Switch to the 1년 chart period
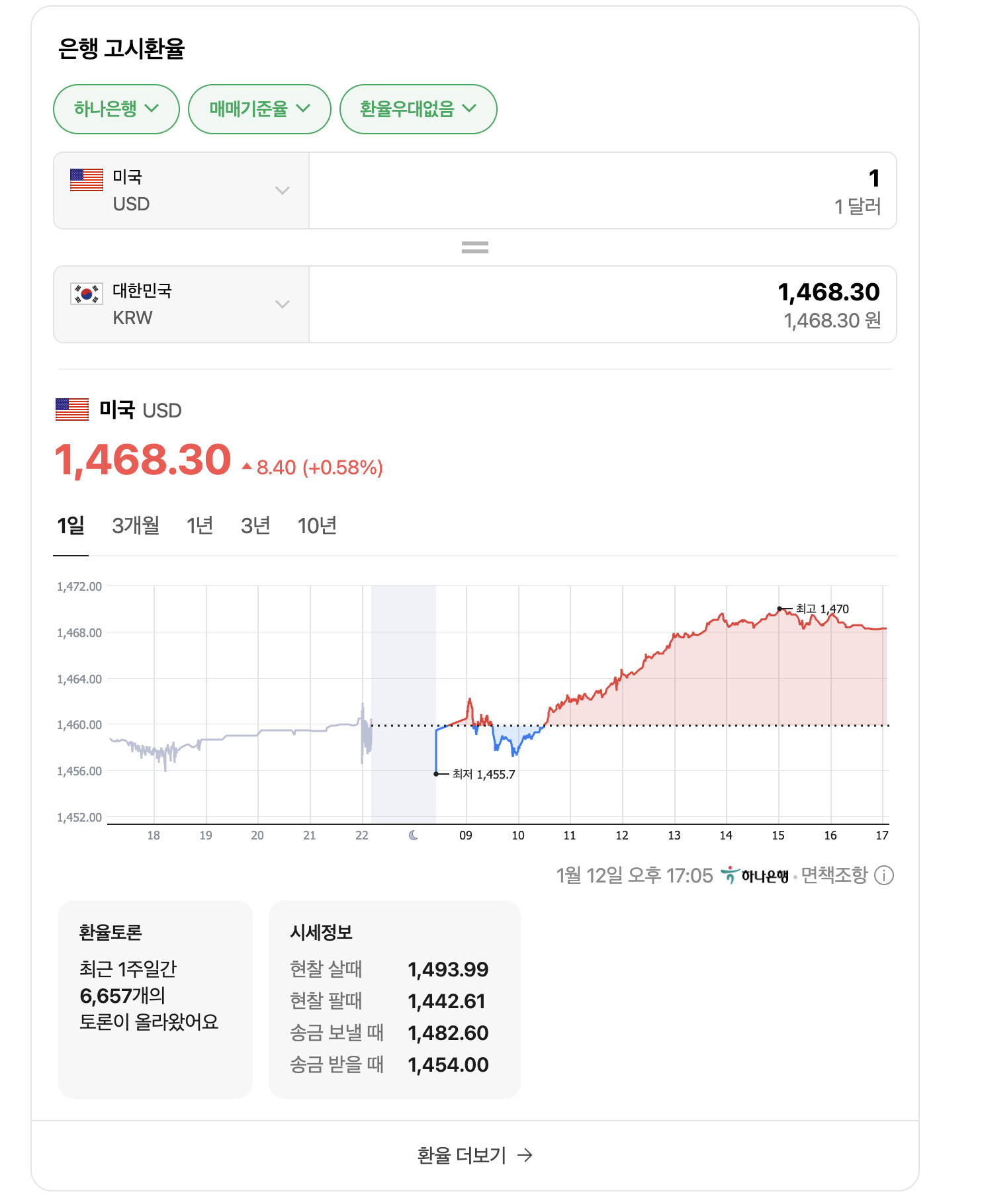982x1204 pixels. (200, 526)
